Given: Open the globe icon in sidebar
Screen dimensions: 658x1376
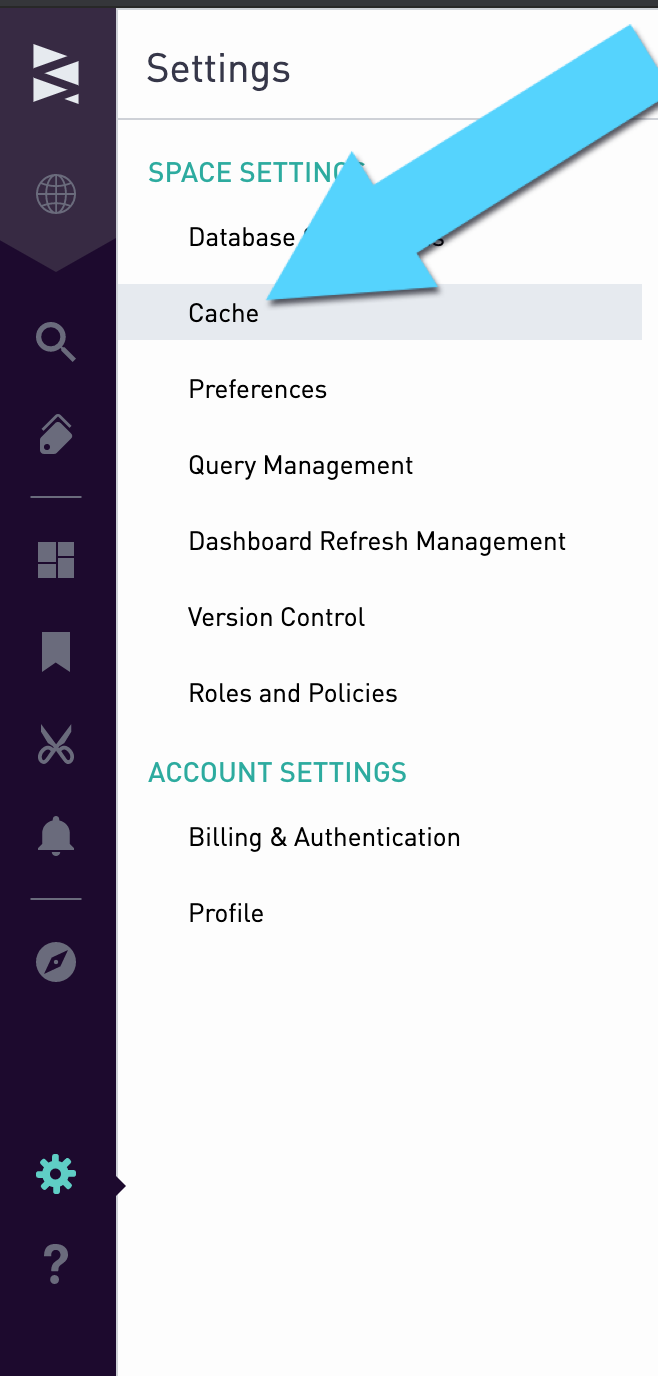Looking at the screenshot, I should point(56,194).
